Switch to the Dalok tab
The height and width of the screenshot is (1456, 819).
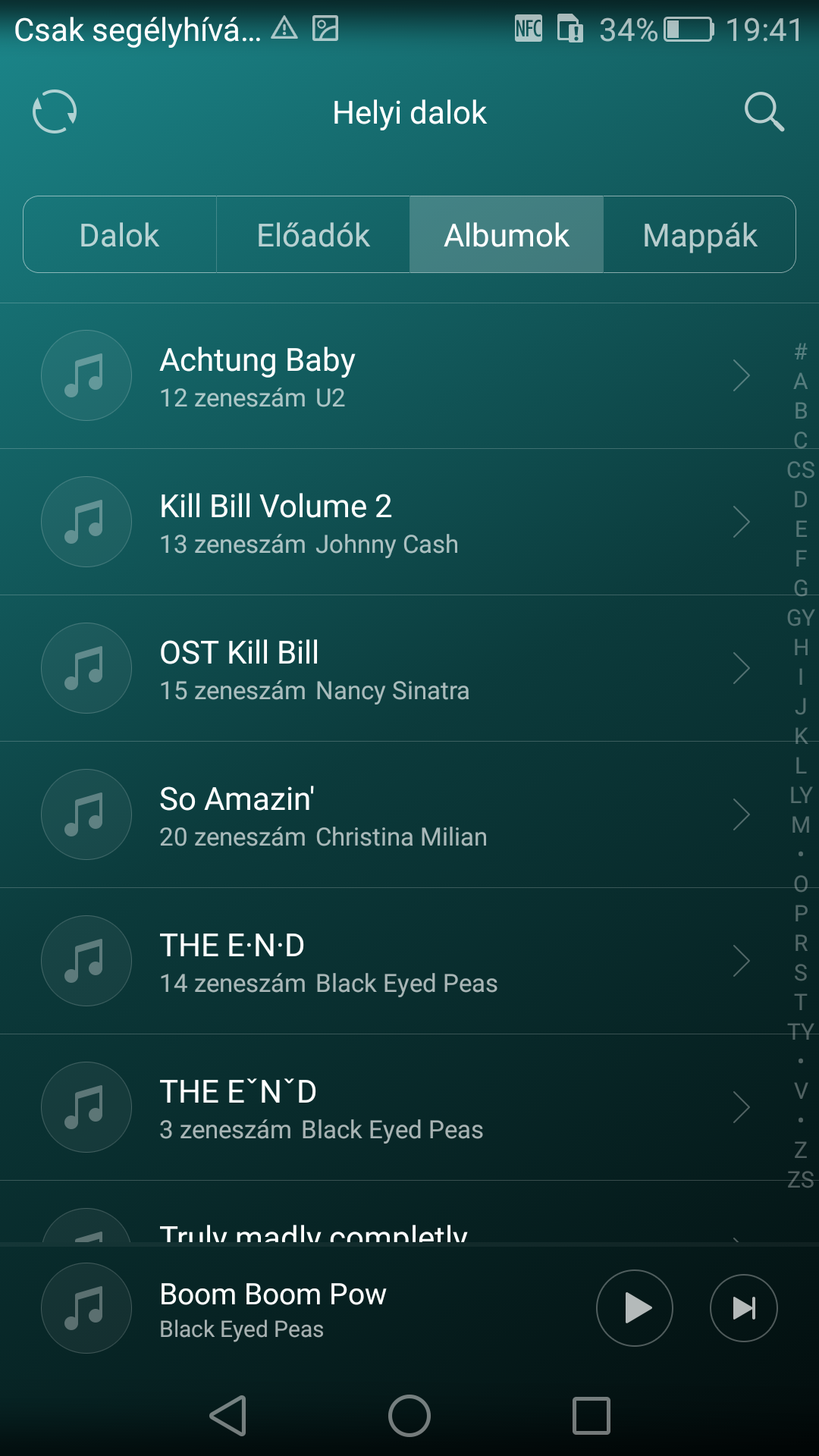point(120,235)
